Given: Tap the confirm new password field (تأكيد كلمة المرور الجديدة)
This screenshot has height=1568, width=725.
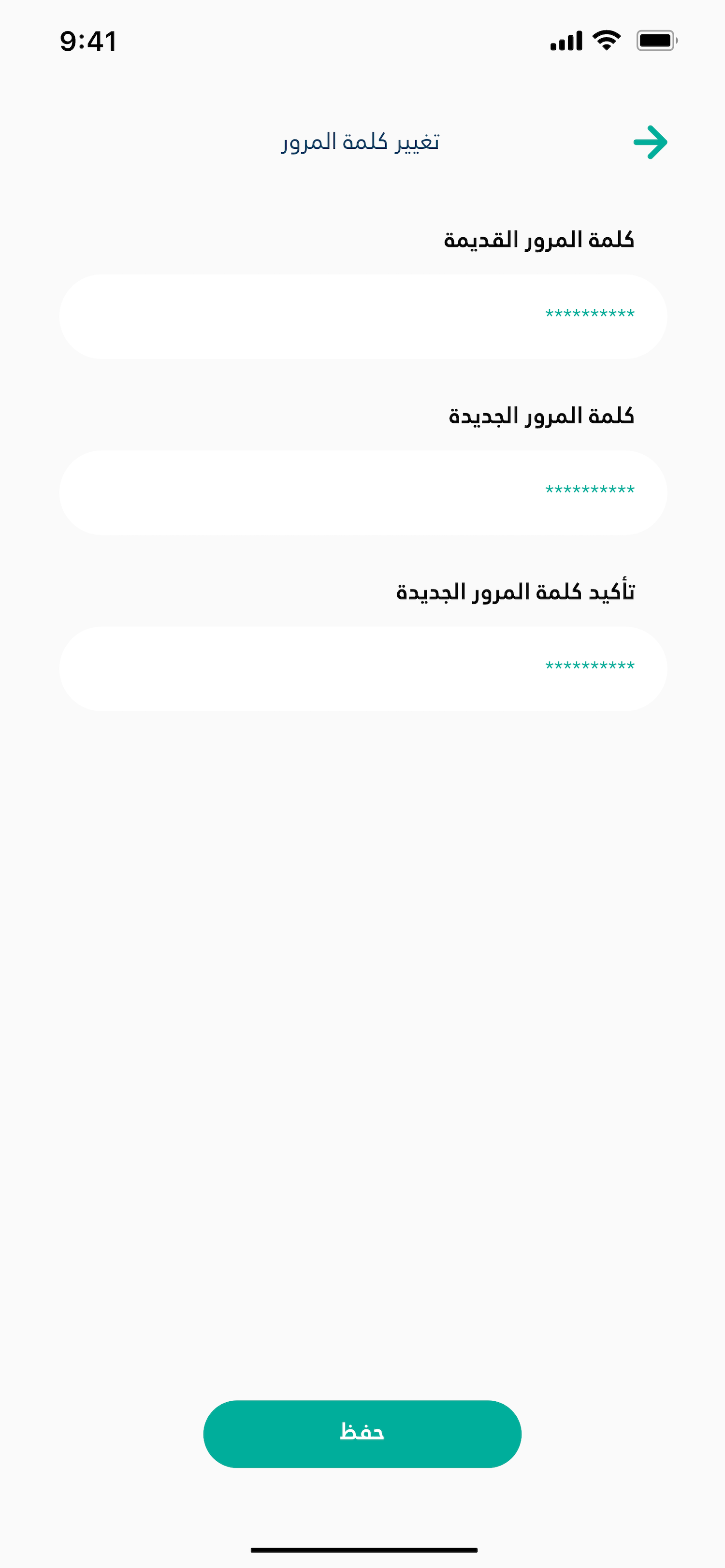Looking at the screenshot, I should (363, 668).
